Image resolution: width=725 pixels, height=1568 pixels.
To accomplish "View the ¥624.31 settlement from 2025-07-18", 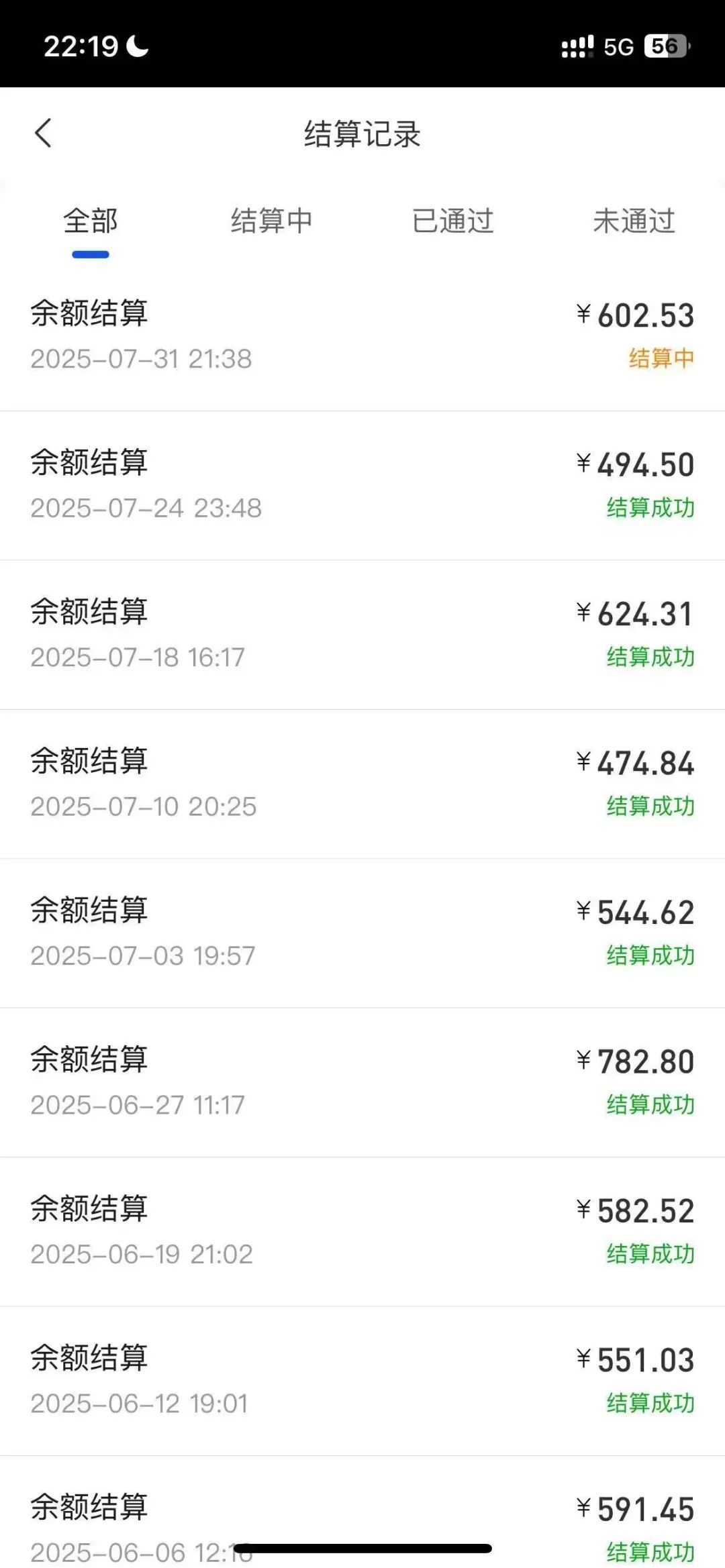I will [x=362, y=635].
